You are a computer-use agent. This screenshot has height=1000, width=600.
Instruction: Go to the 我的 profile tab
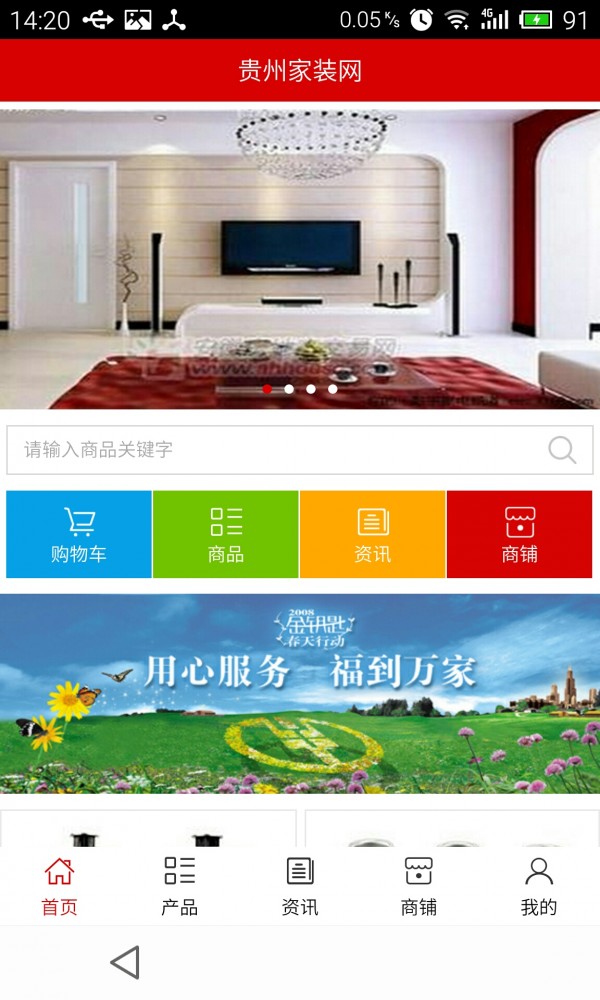pyautogui.click(x=539, y=886)
